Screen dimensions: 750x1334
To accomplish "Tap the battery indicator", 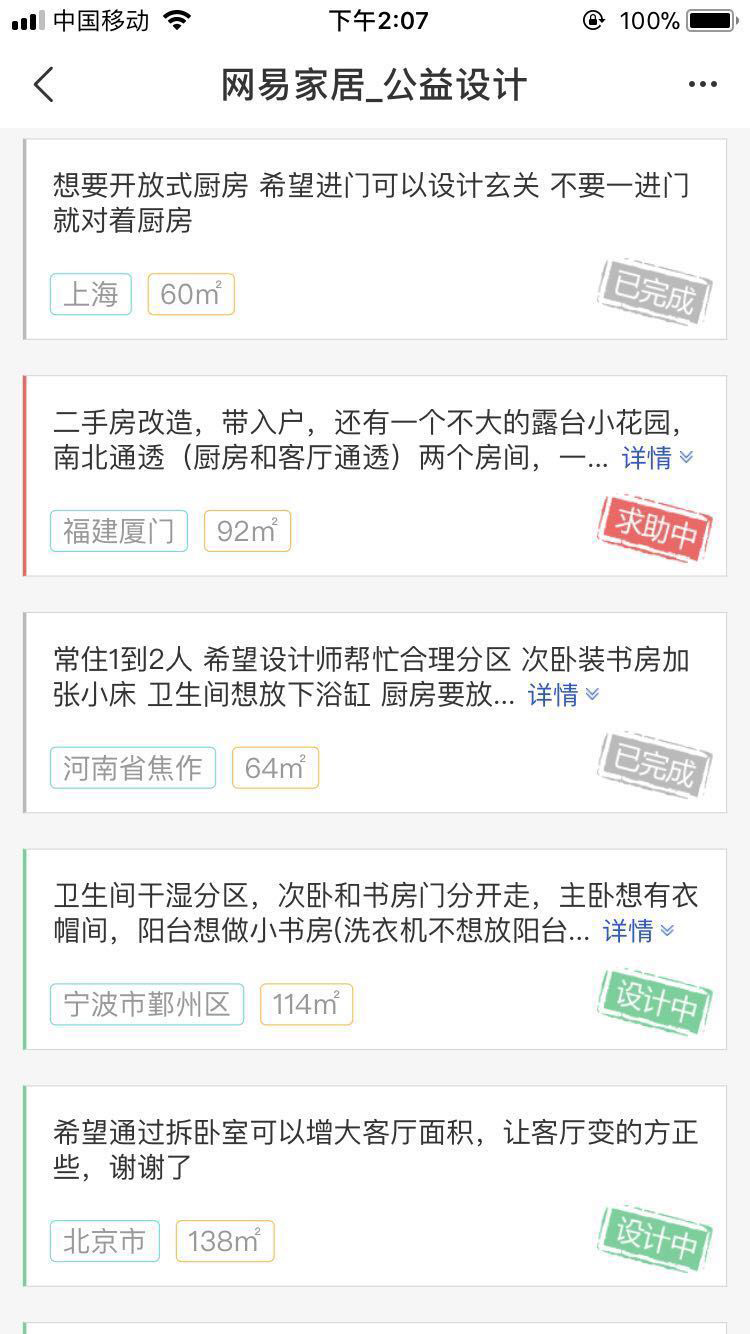I will tap(706, 18).
